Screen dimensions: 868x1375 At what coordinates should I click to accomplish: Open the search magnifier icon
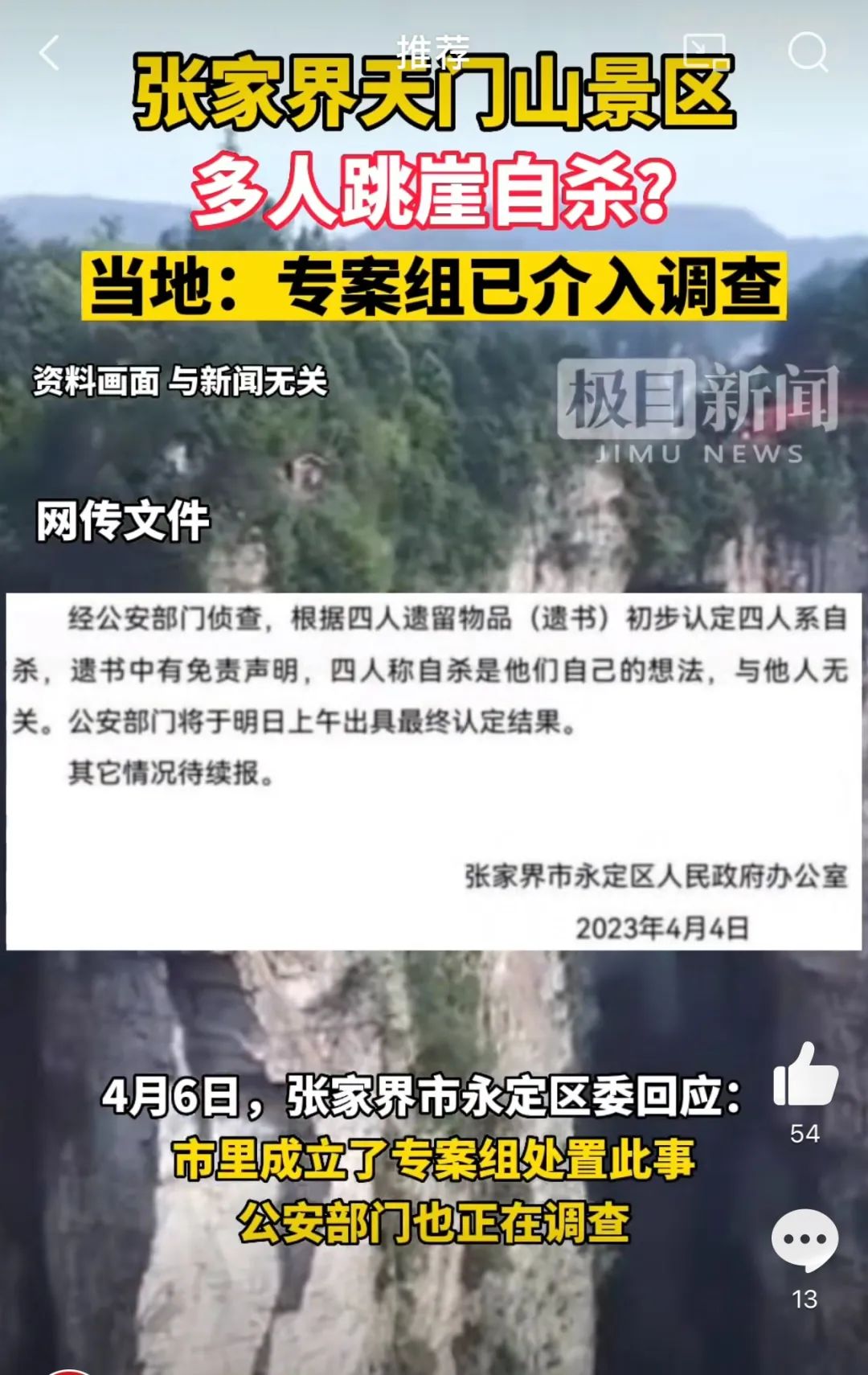pyautogui.click(x=807, y=53)
